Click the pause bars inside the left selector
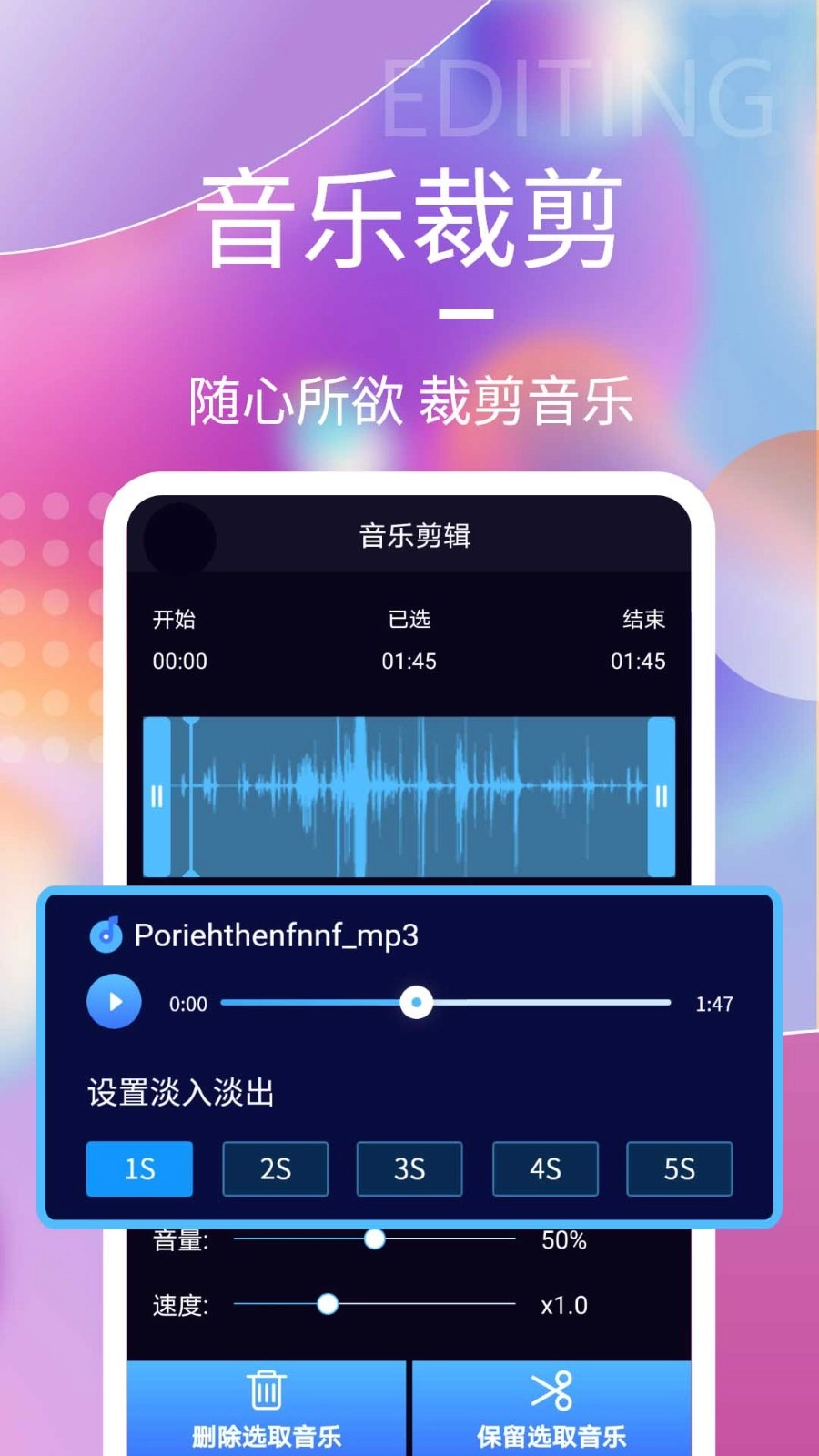The image size is (819, 1456). tap(157, 796)
